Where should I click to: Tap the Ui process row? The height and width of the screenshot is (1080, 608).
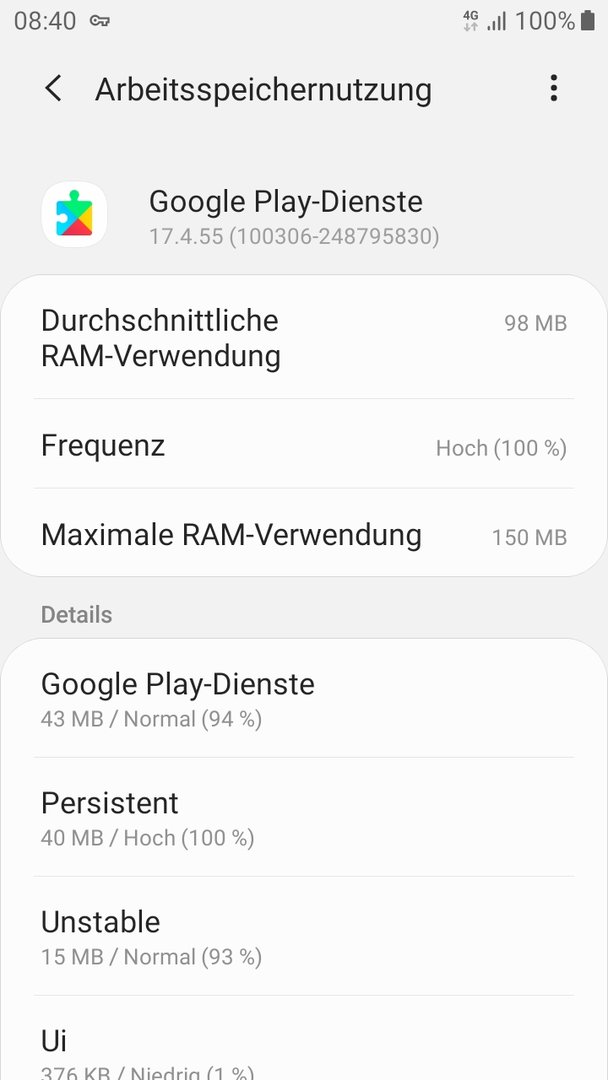coord(304,1039)
